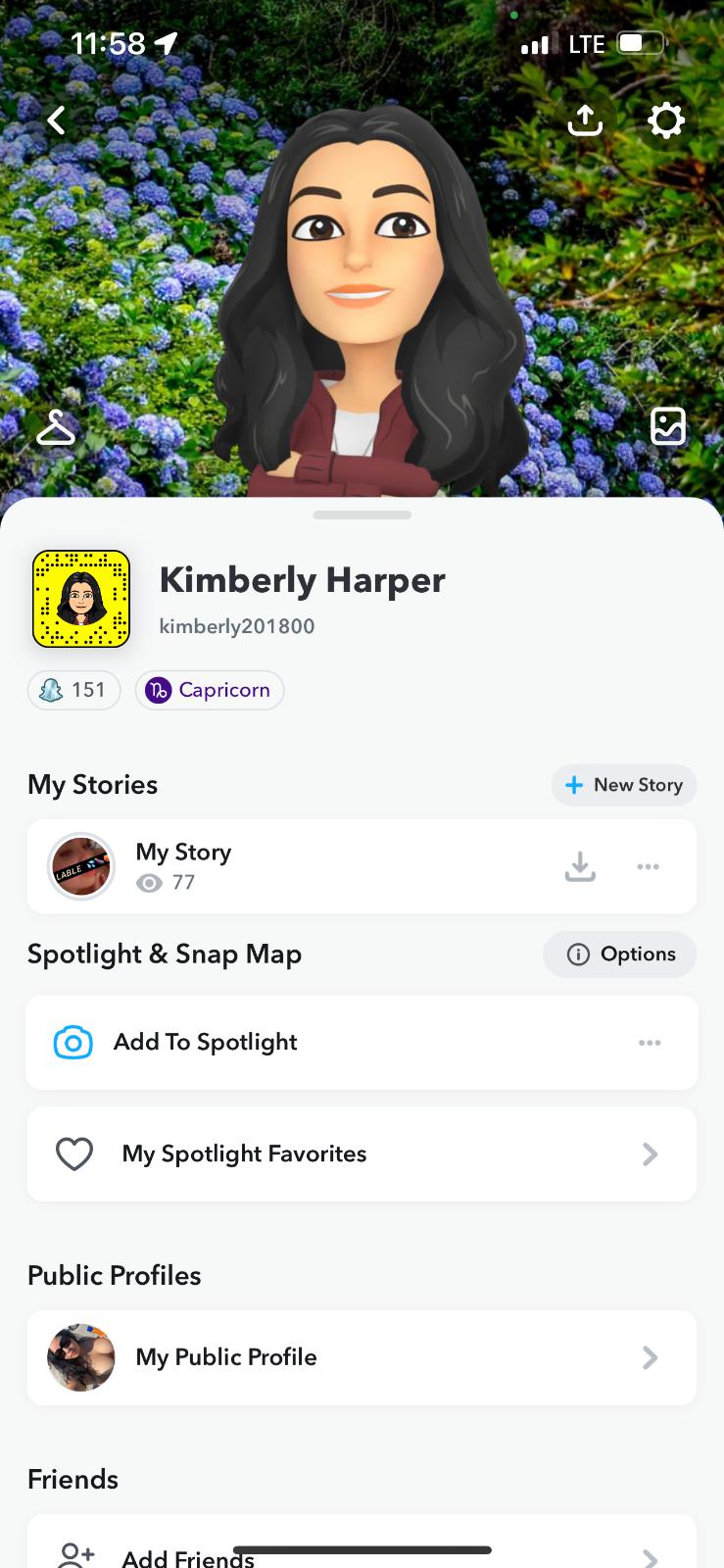Open more options for Add To Spotlight

pos(650,1043)
